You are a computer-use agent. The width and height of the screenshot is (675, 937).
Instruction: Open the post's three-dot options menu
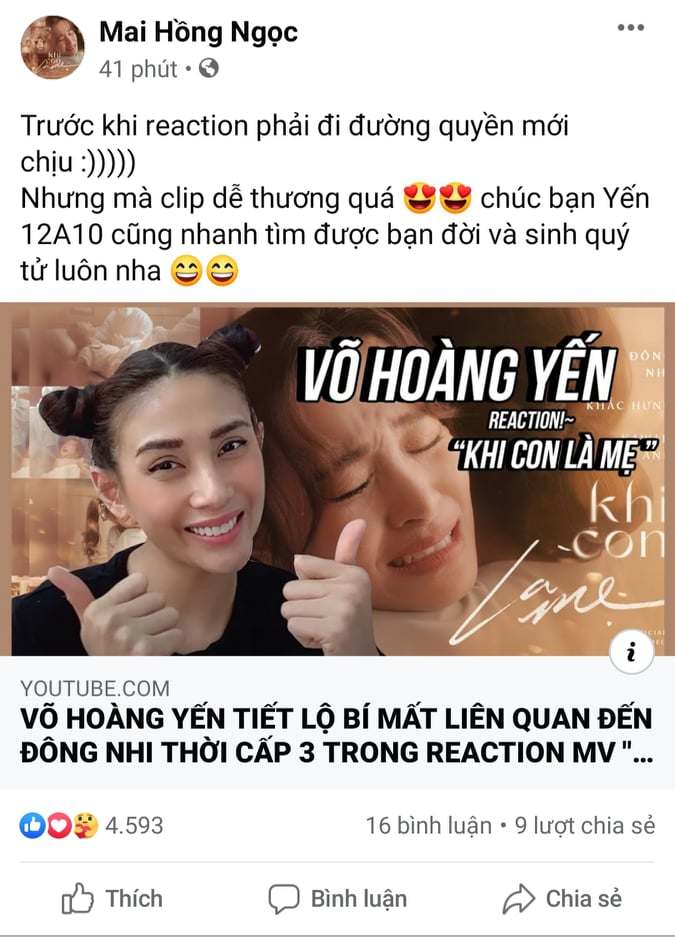coord(630,28)
